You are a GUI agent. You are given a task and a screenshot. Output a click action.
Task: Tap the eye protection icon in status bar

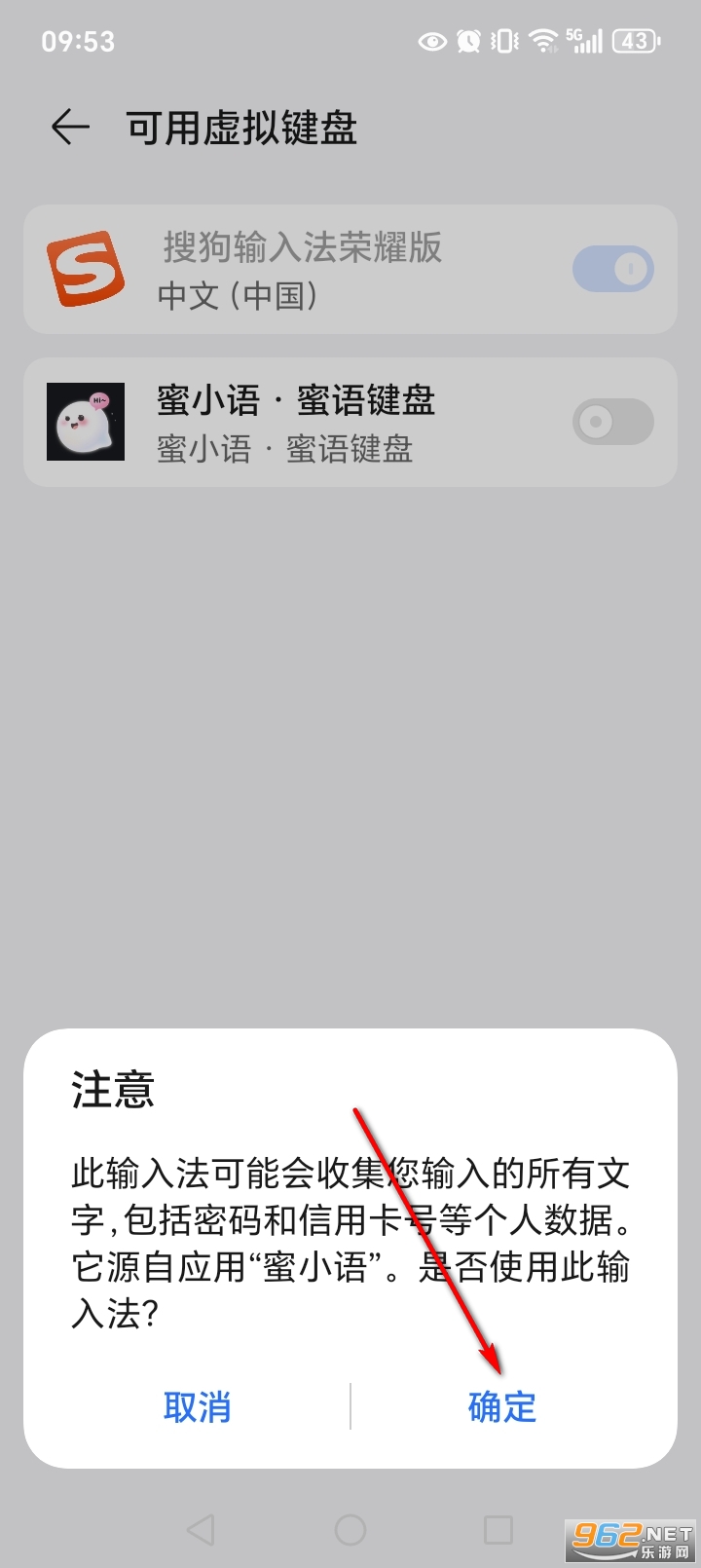[x=430, y=41]
